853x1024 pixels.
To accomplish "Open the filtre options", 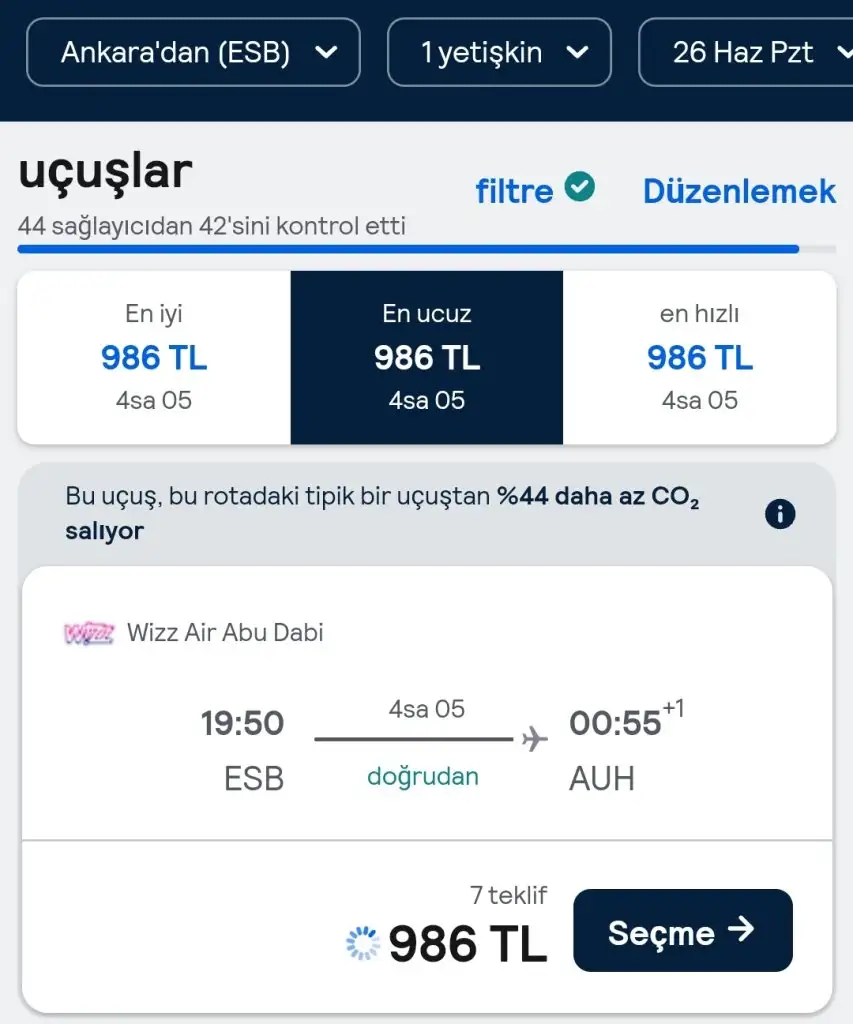I will coord(535,190).
